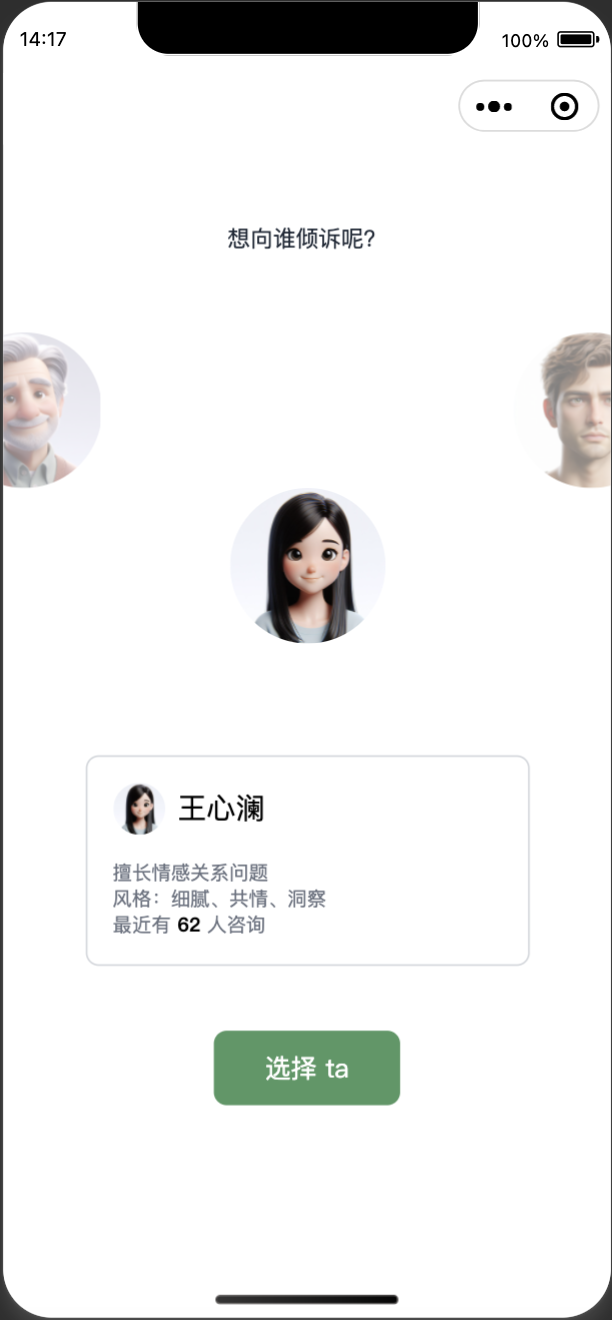Tap the center girl avatar with black hair

[307, 566]
